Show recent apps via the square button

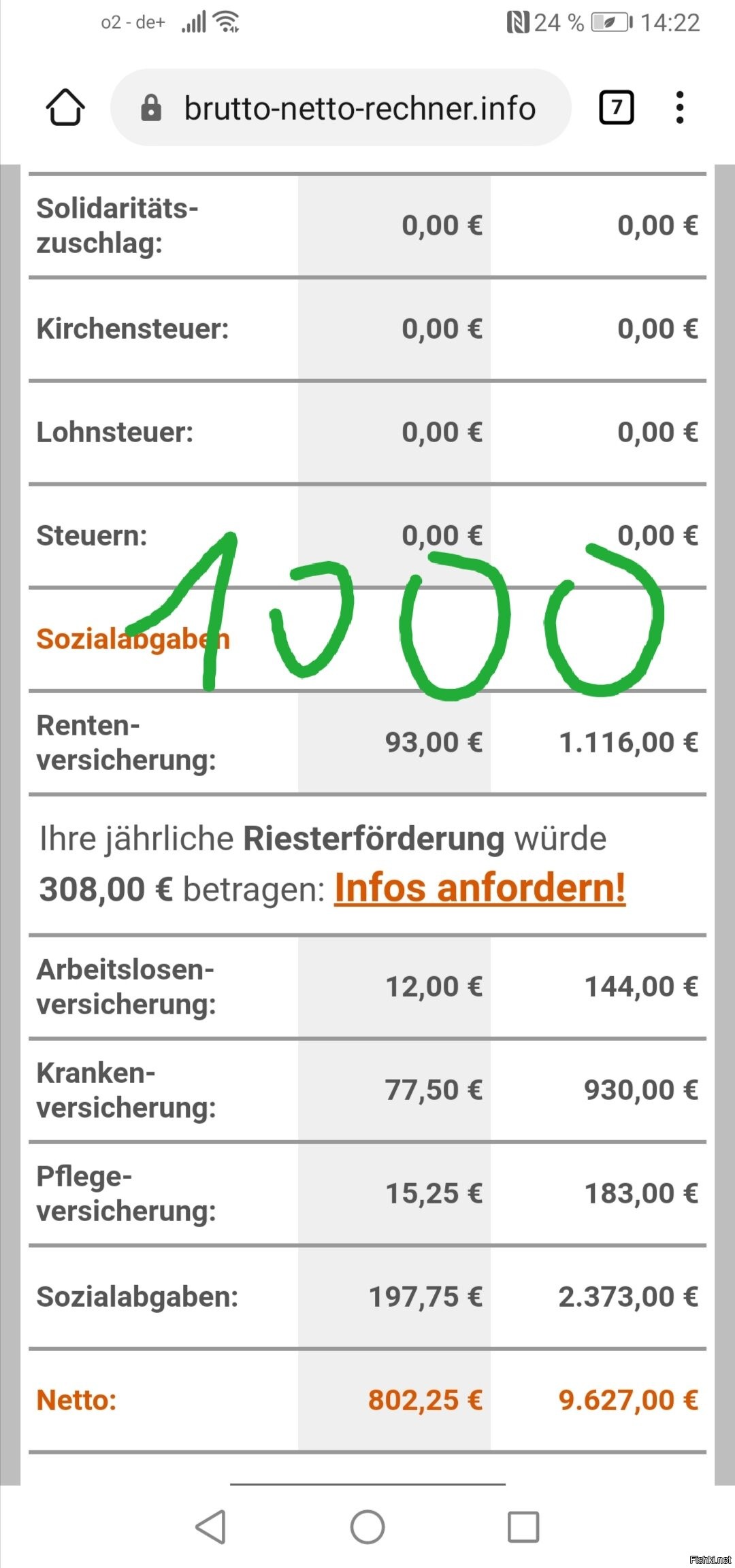(x=523, y=1527)
